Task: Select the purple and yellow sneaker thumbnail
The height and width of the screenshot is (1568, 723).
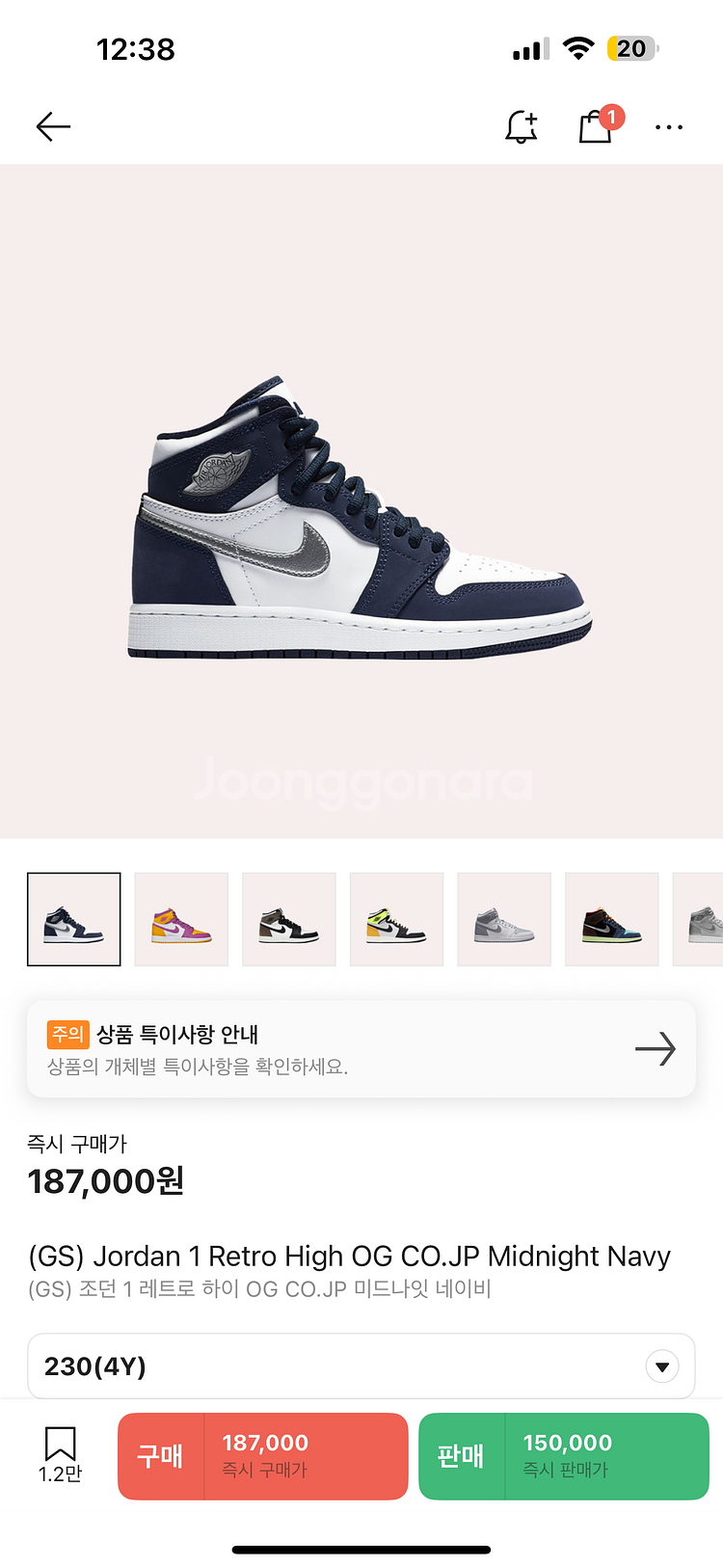Action: click(x=181, y=919)
